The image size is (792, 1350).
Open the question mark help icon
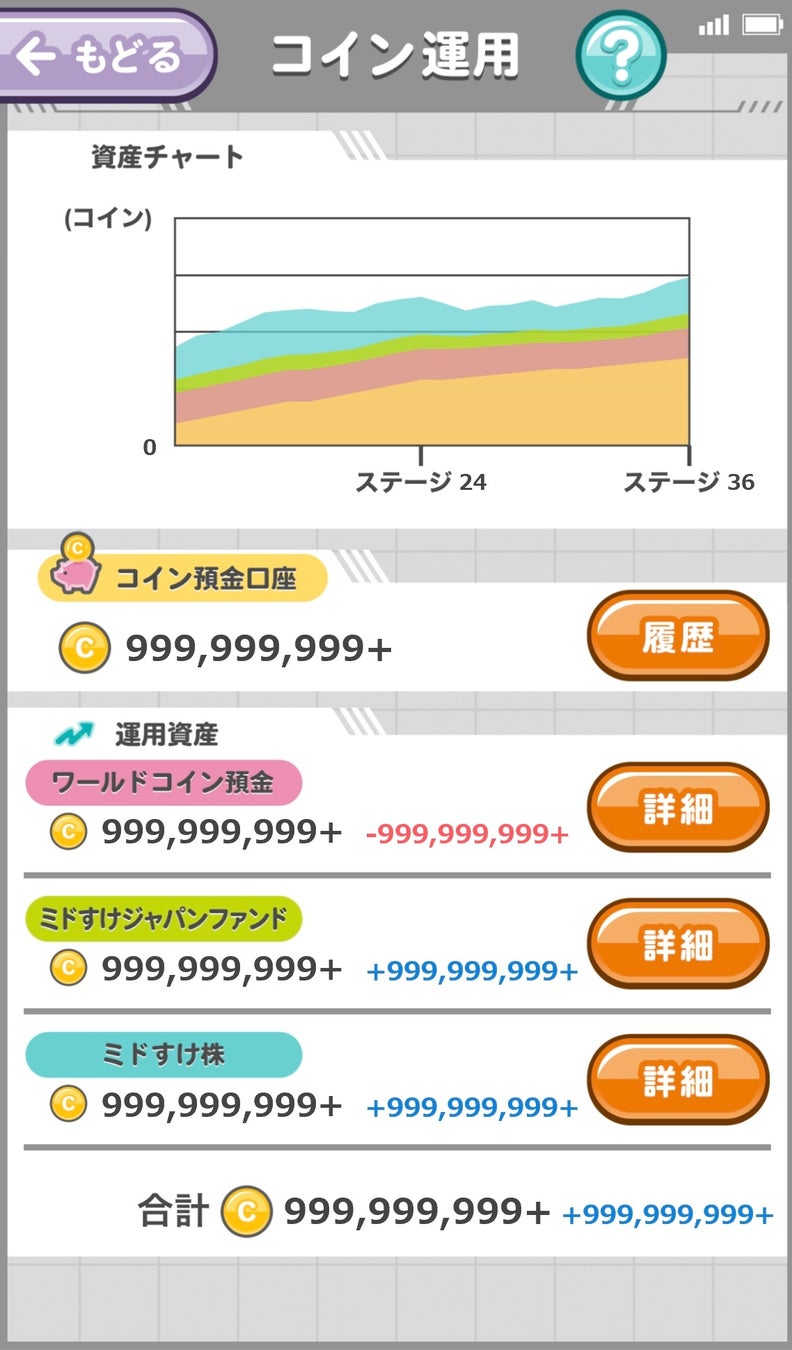621,56
